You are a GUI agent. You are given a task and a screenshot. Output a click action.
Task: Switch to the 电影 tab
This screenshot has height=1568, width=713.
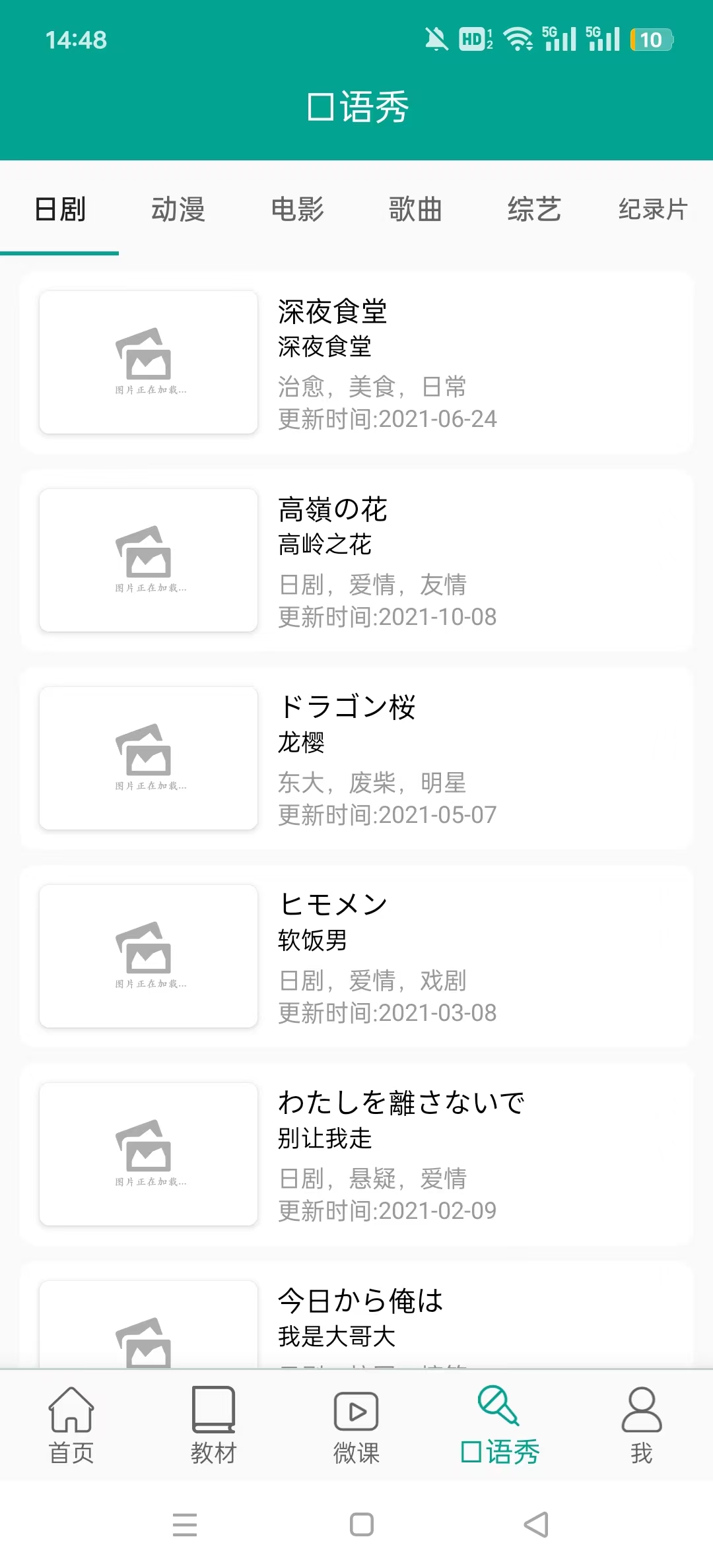tap(297, 210)
